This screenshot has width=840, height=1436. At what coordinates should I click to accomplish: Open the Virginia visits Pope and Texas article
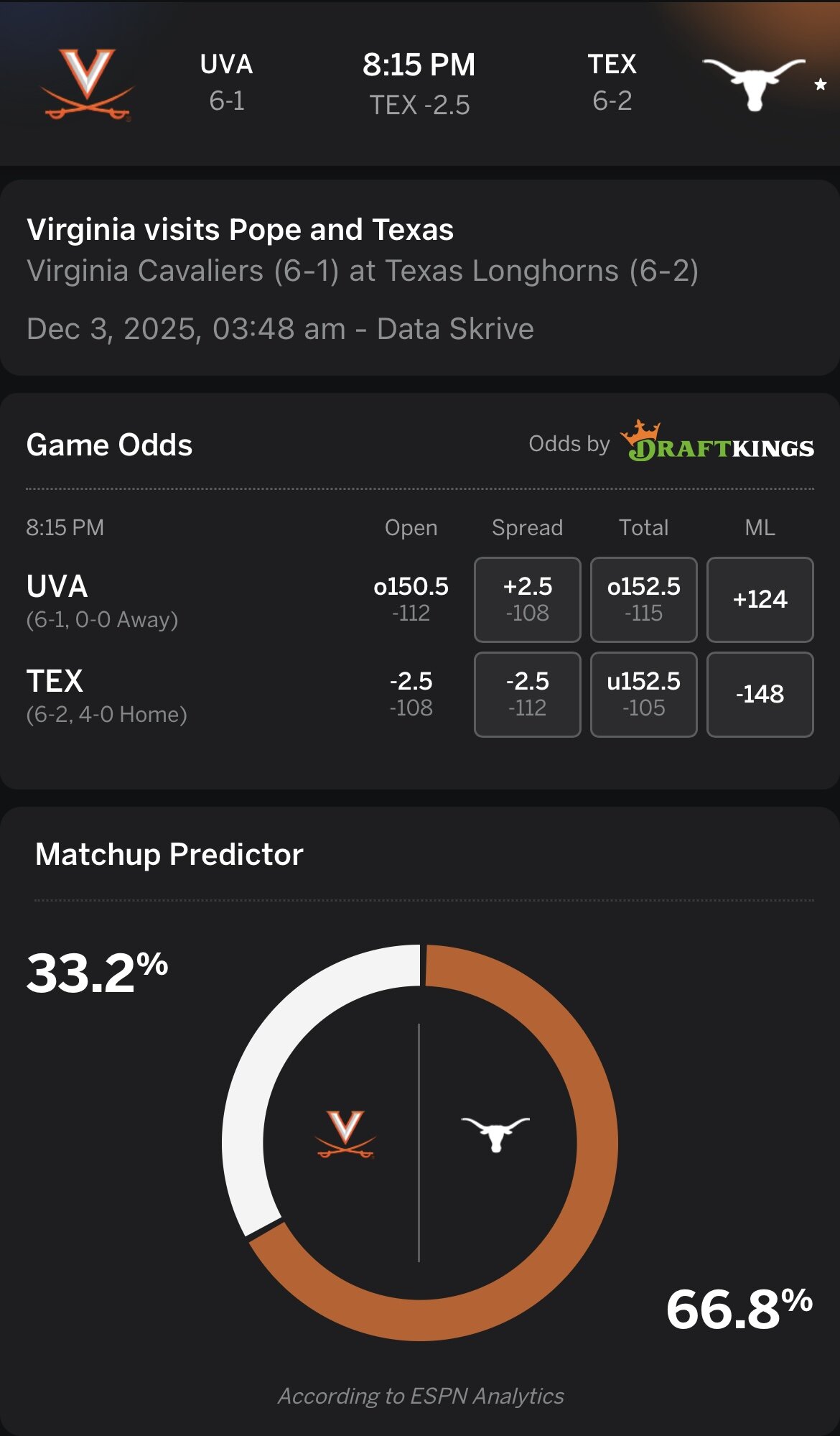point(240,230)
